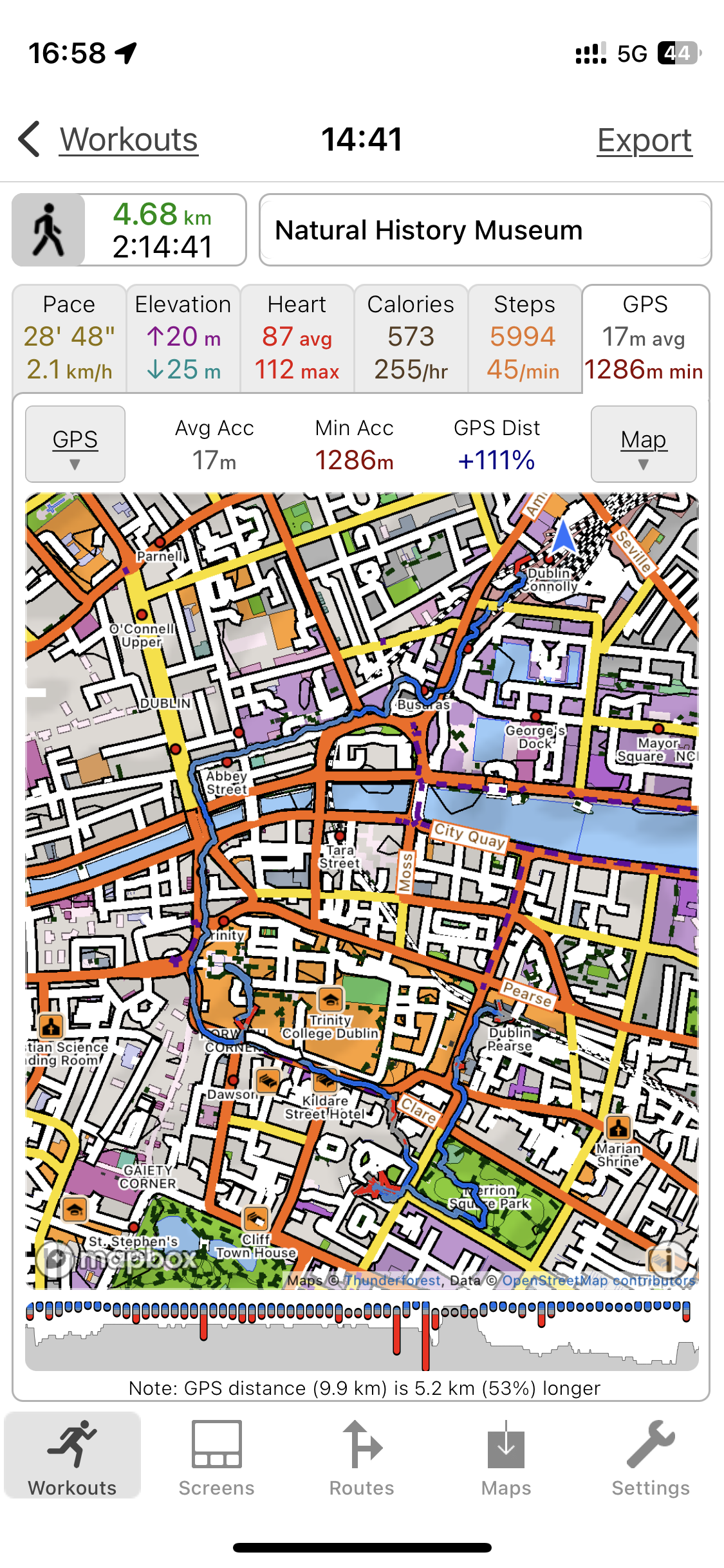Select the Pace stats tab
Image resolution: width=724 pixels, height=1568 pixels.
tap(69, 338)
